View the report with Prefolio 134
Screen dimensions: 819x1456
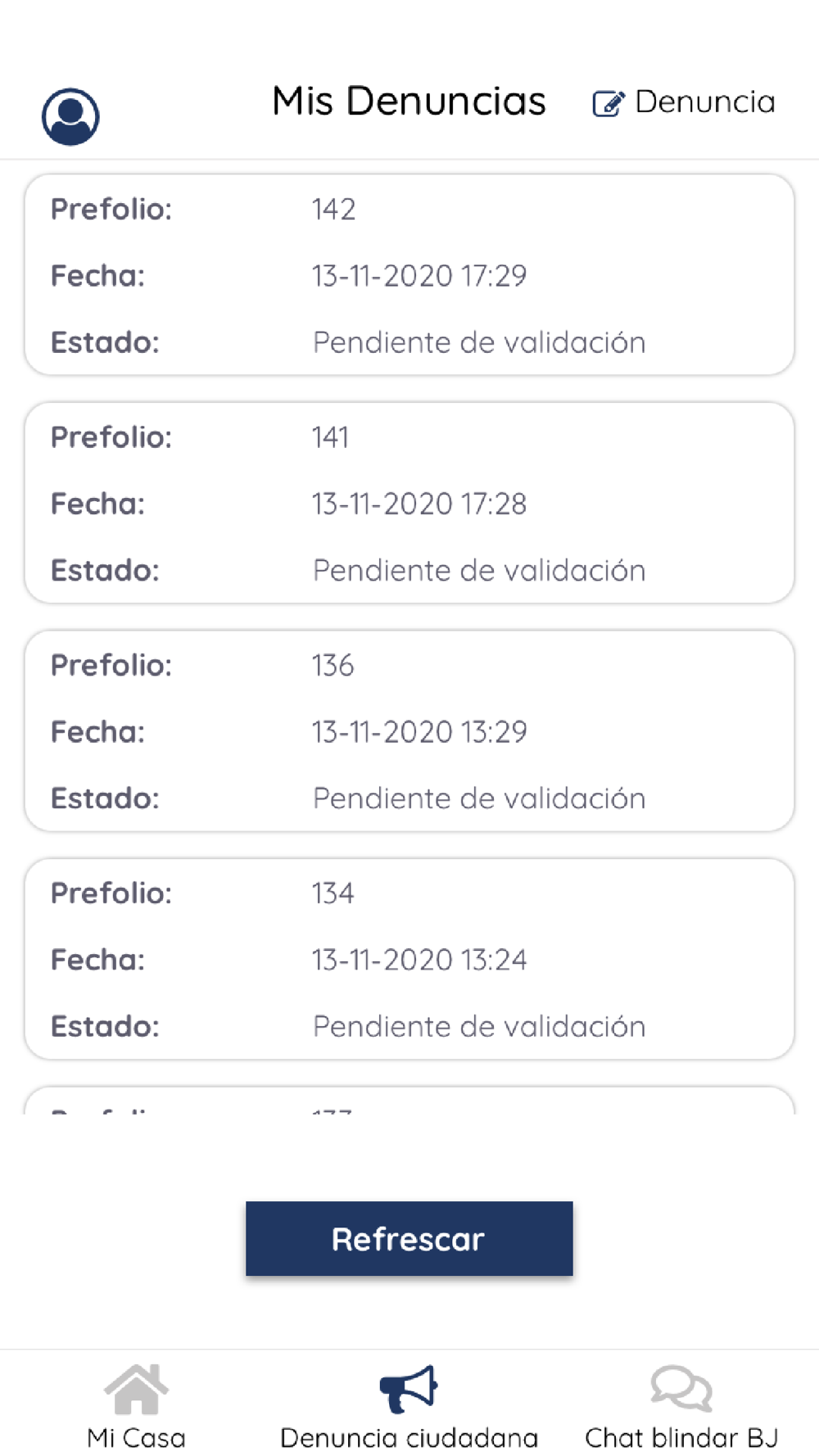pyautogui.click(x=409, y=959)
